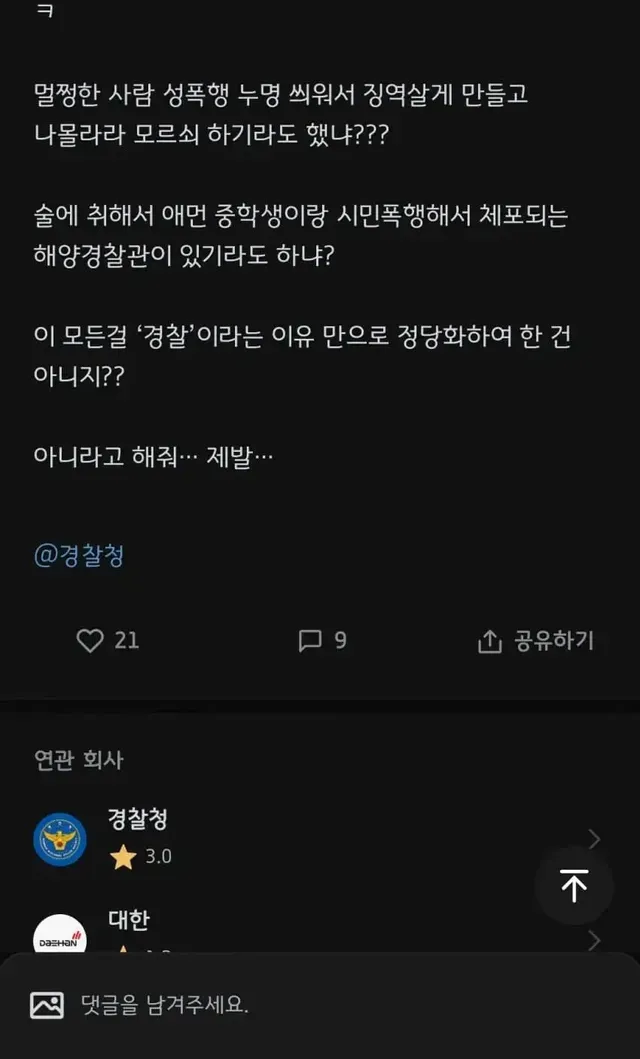Attach an image to the comment
Screen dimensions: 640x1059
47,1005
